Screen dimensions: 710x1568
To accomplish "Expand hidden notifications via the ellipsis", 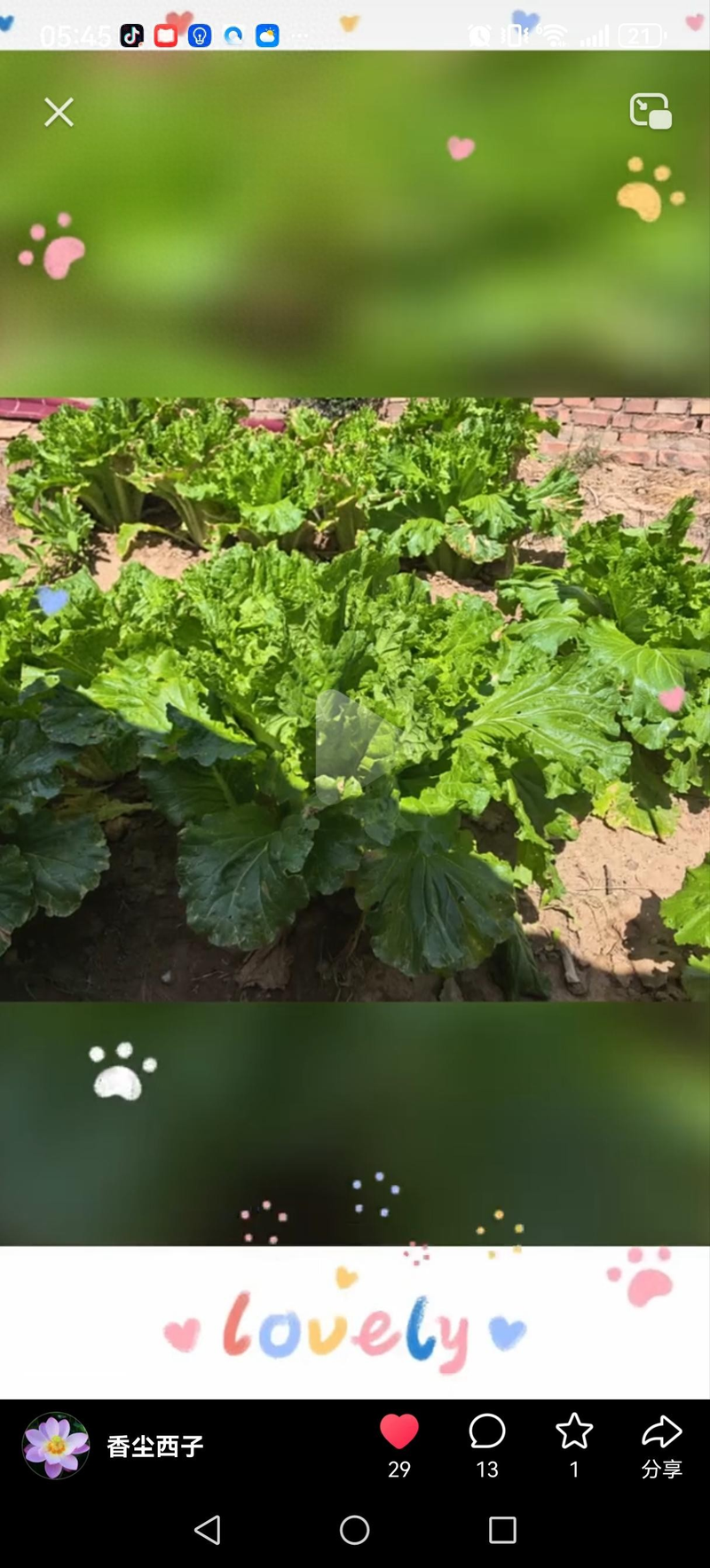I will [298, 37].
